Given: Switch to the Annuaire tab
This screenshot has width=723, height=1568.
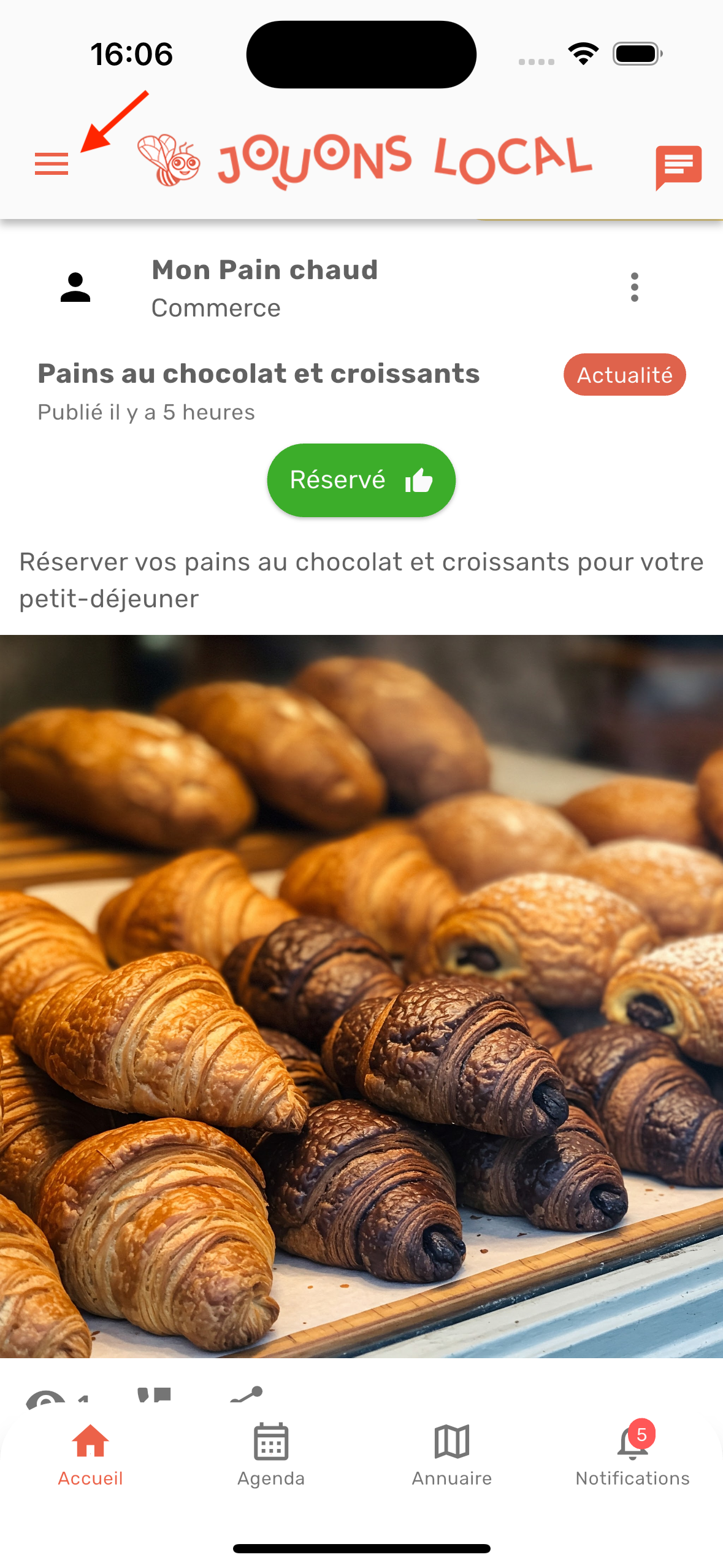Looking at the screenshot, I should pos(452,1455).
